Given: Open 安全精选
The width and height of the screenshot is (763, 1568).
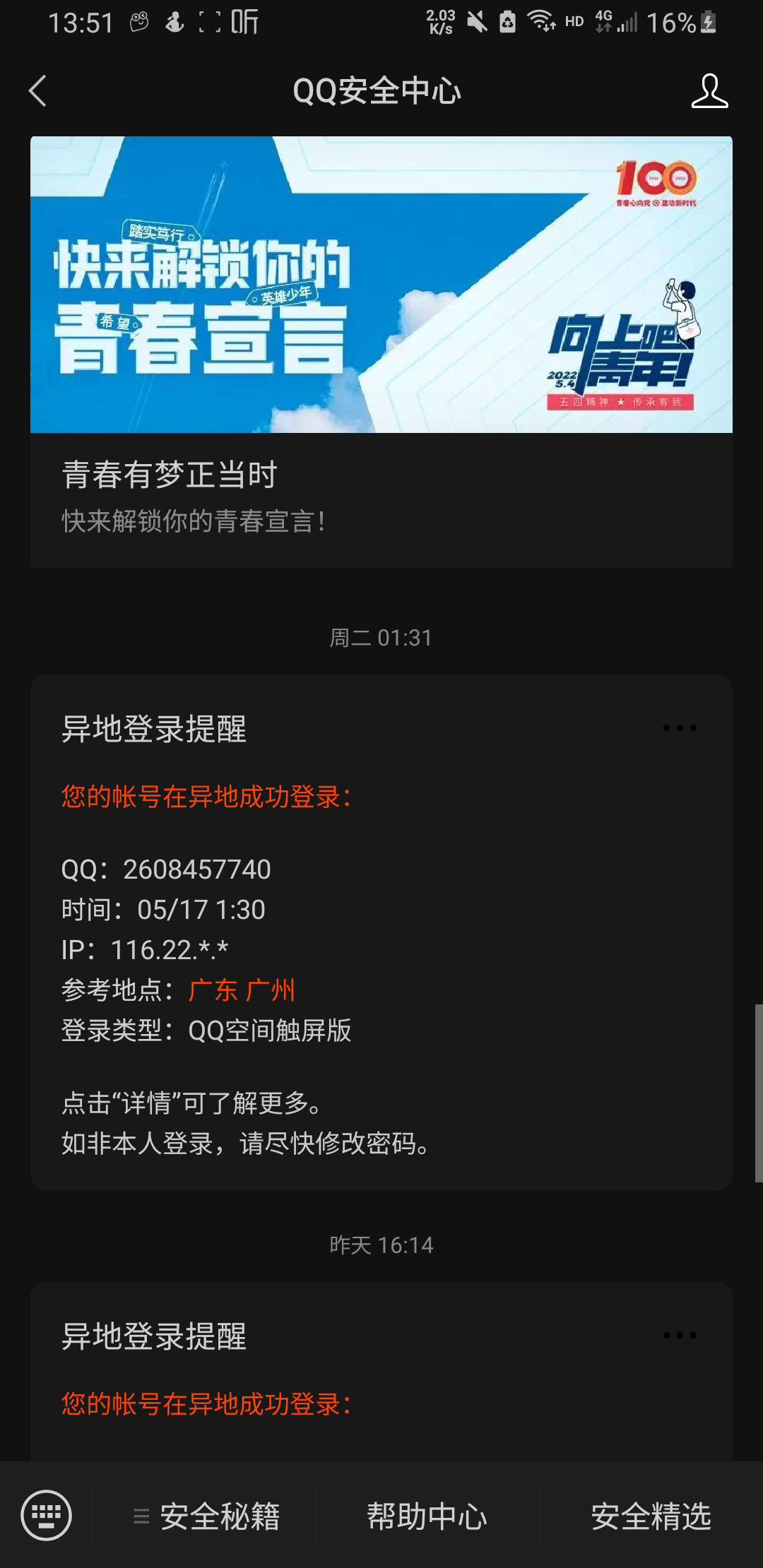Looking at the screenshot, I should [651, 1516].
